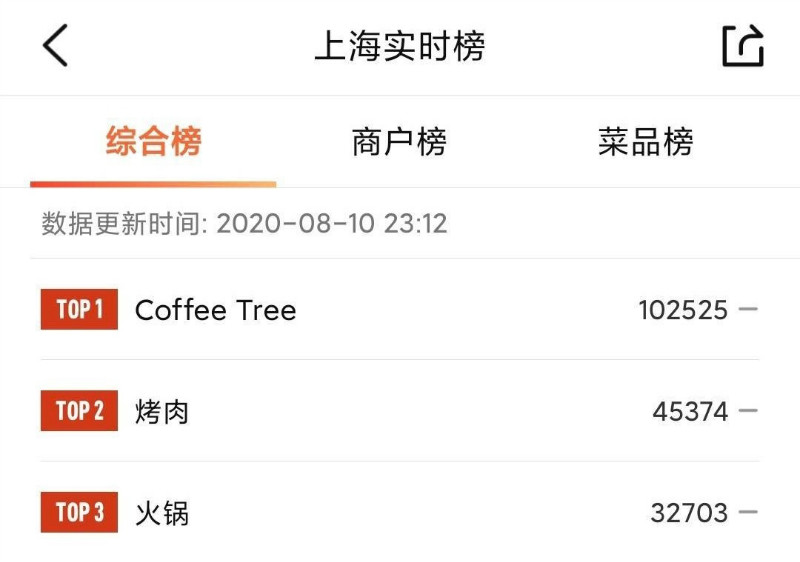The image size is (800, 562).
Task: Go back using the top-left arrow
Action: click(x=55, y=46)
